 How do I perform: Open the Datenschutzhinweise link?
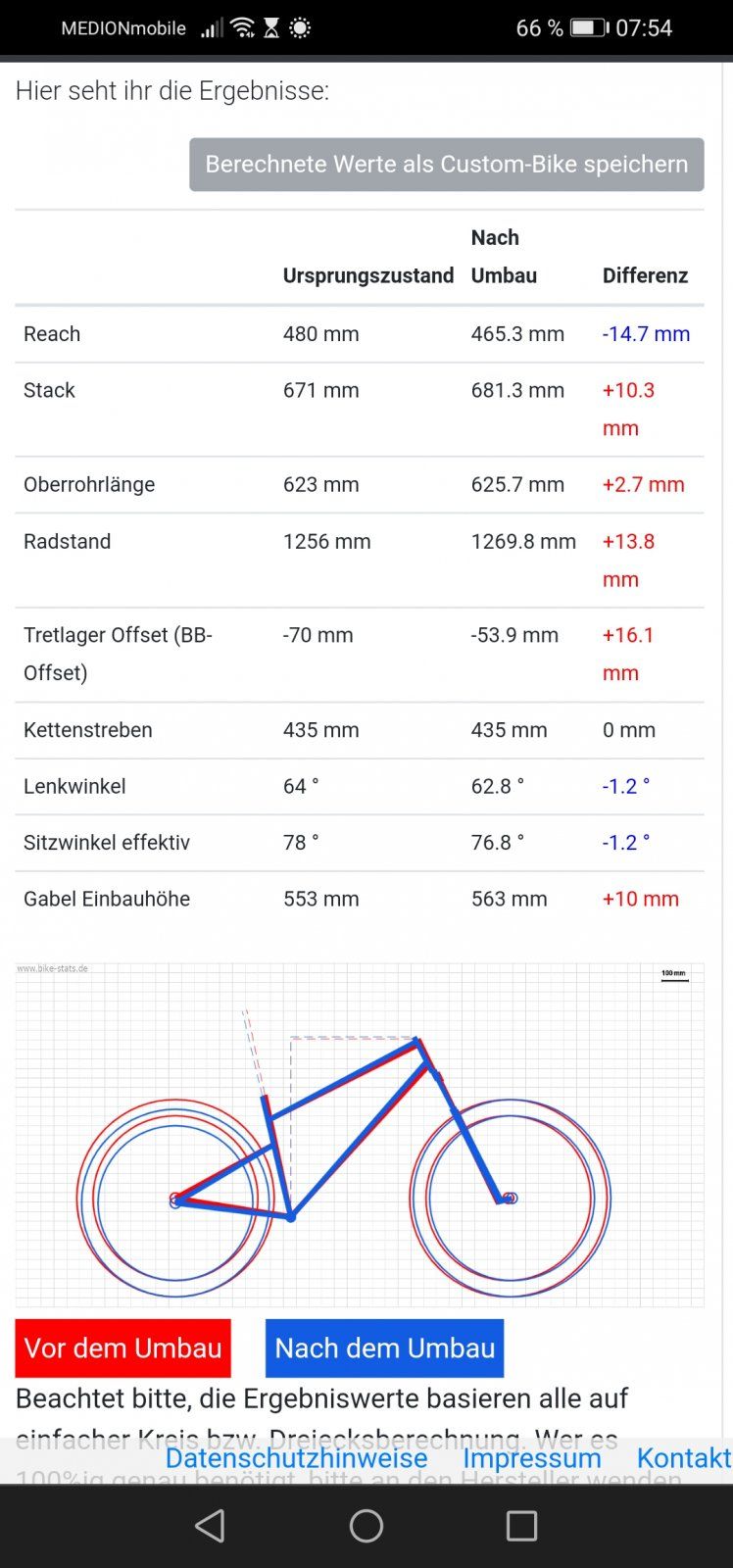click(296, 1458)
